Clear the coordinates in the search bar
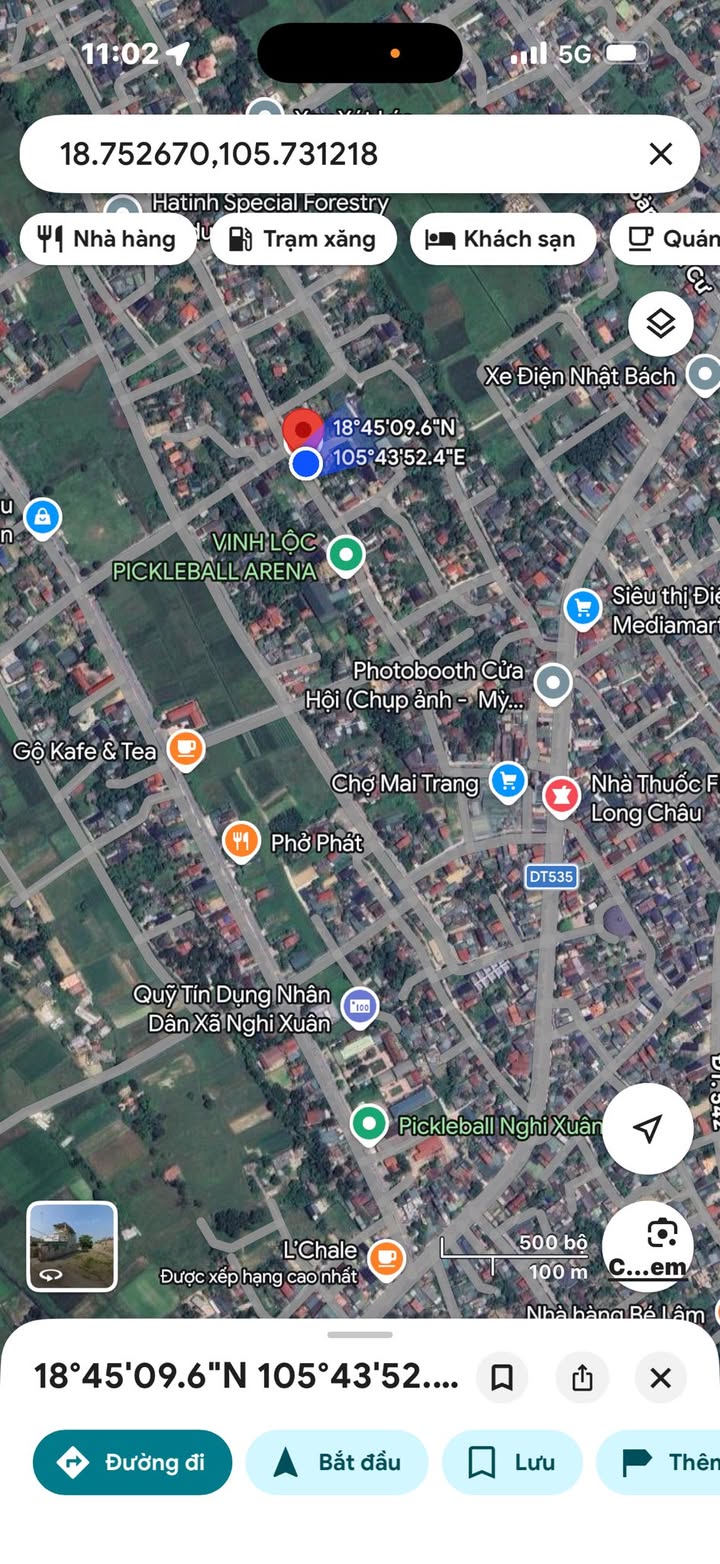720x1564 pixels. pyautogui.click(x=660, y=154)
